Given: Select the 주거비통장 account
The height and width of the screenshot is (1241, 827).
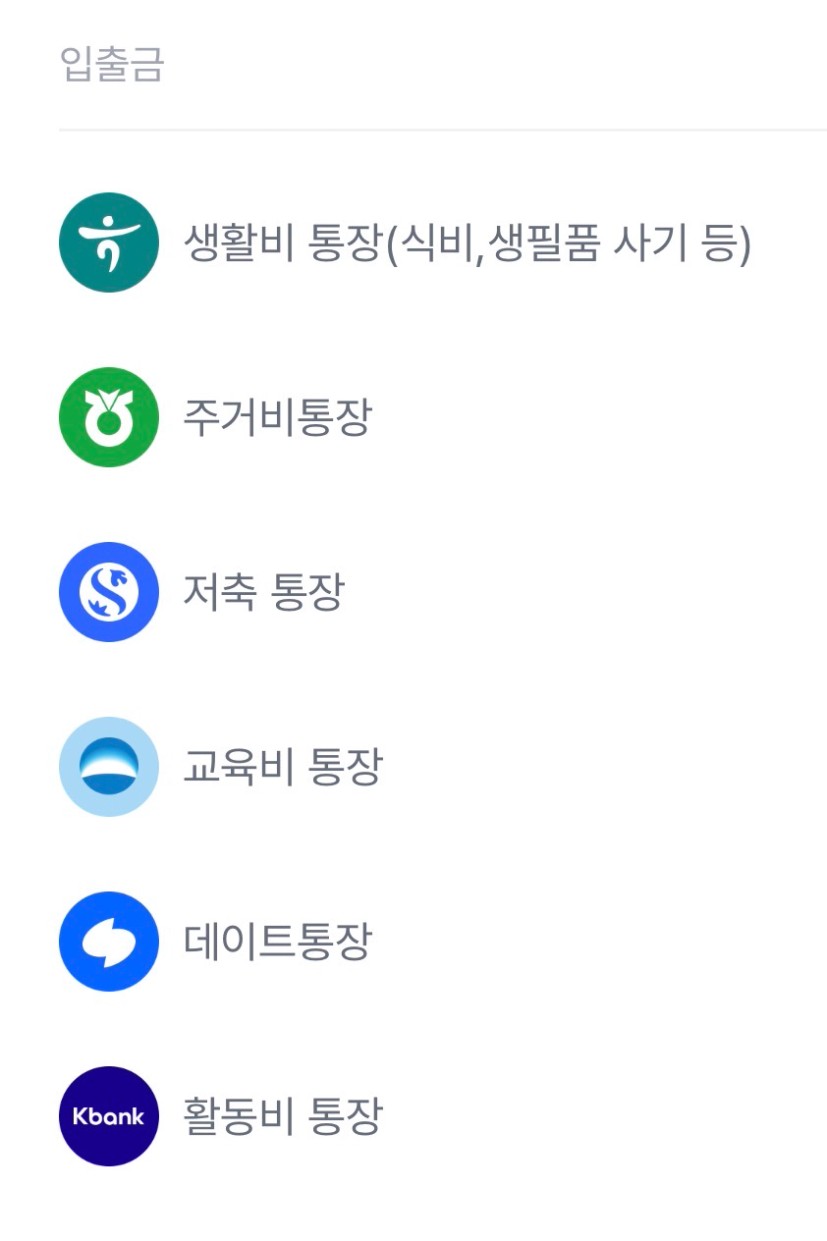Looking at the screenshot, I should 277,417.
